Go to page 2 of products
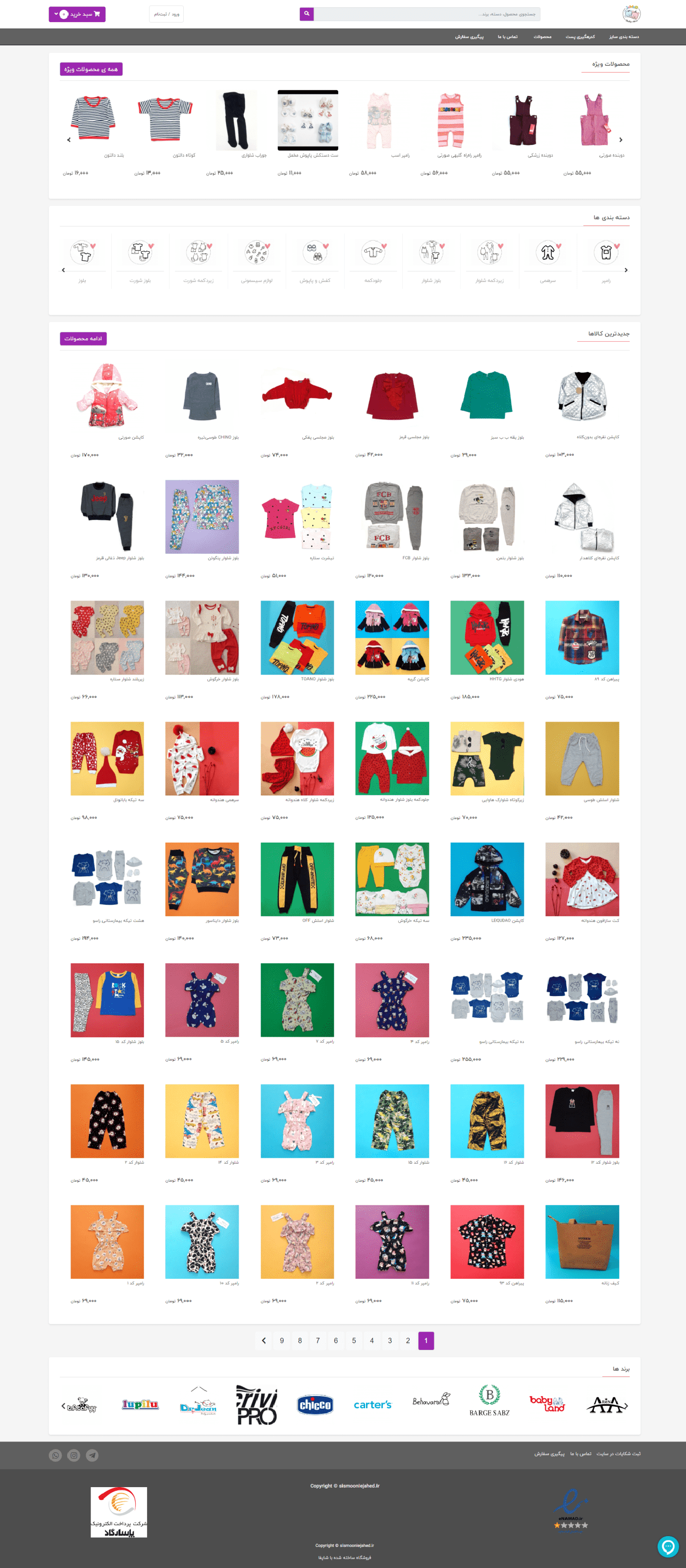The image size is (686, 1568). [408, 1341]
